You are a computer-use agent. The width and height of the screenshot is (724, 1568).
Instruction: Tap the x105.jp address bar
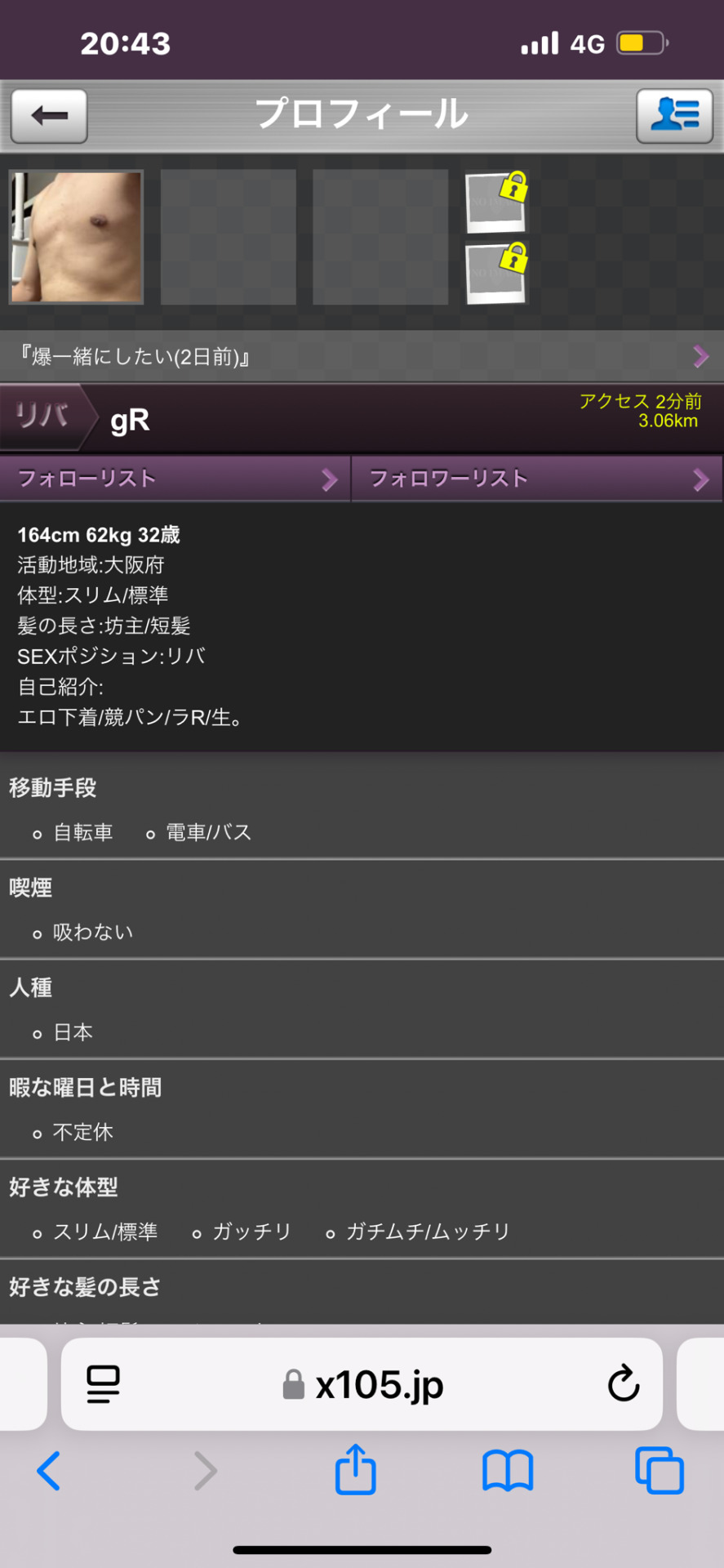pyautogui.click(x=363, y=1385)
